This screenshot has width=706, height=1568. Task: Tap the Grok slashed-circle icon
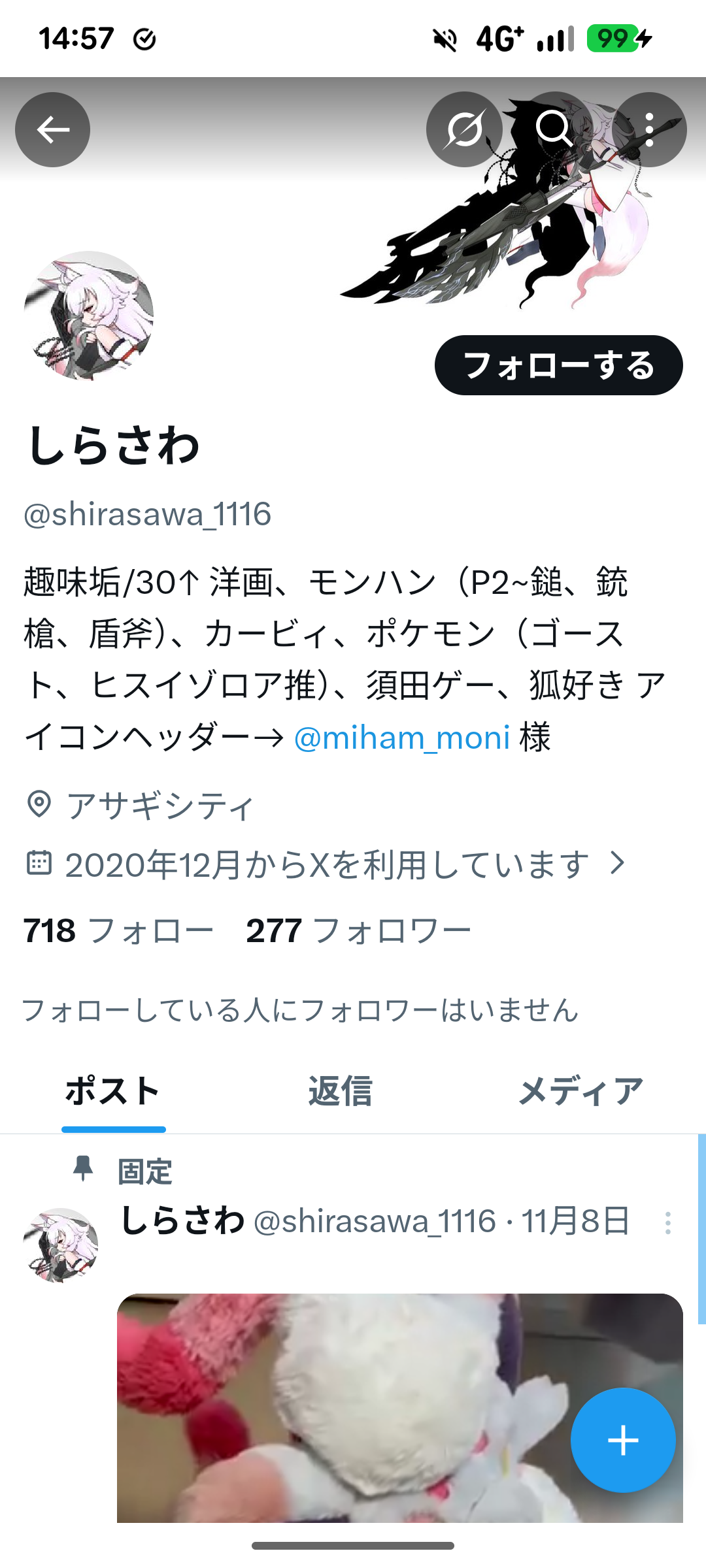click(464, 129)
